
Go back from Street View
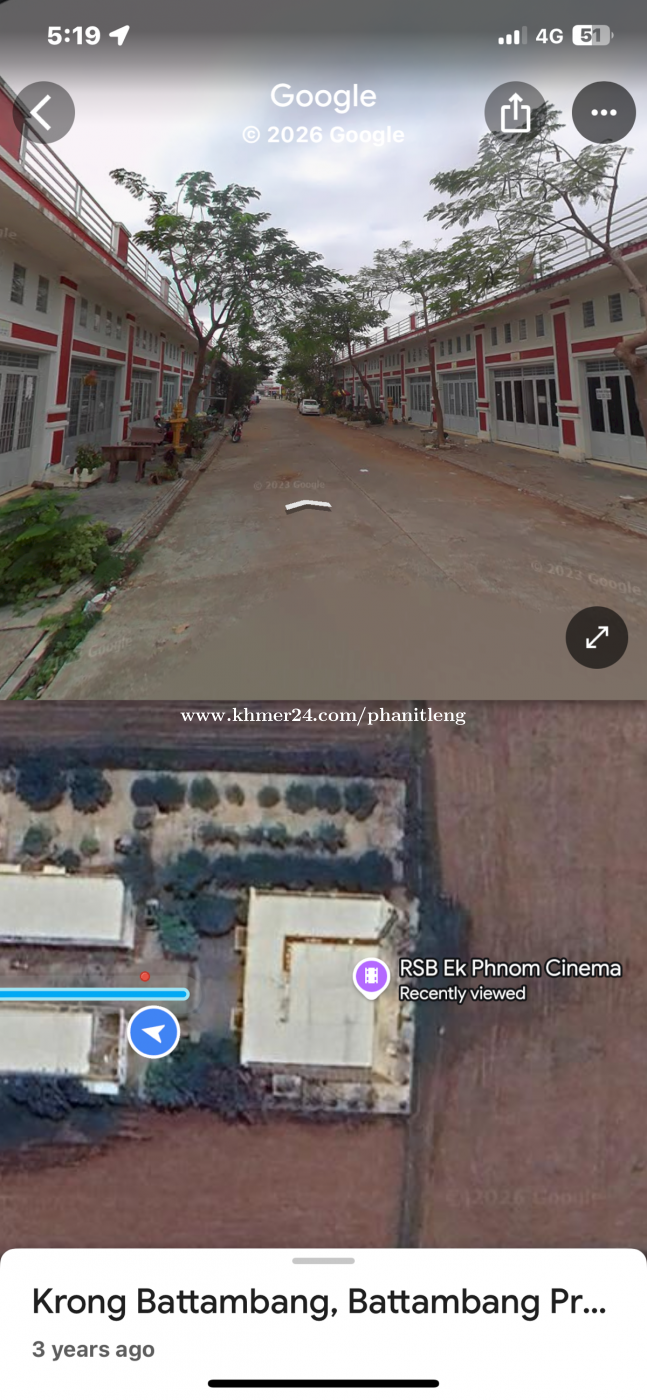coord(43,113)
